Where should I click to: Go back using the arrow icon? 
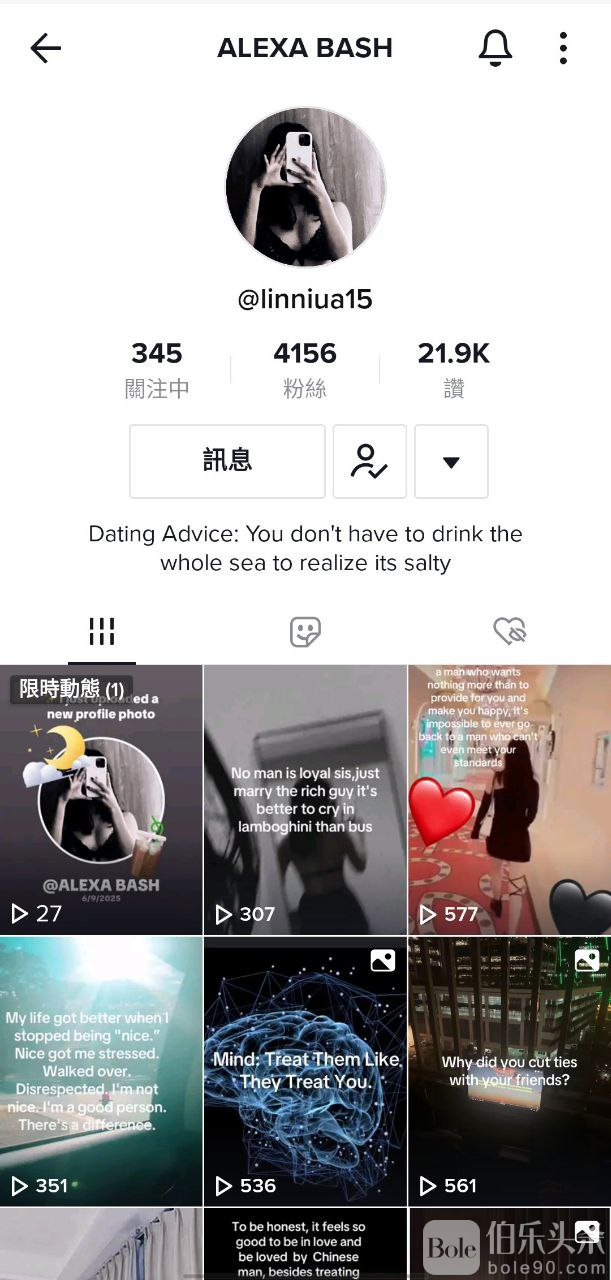pyautogui.click(x=46, y=48)
